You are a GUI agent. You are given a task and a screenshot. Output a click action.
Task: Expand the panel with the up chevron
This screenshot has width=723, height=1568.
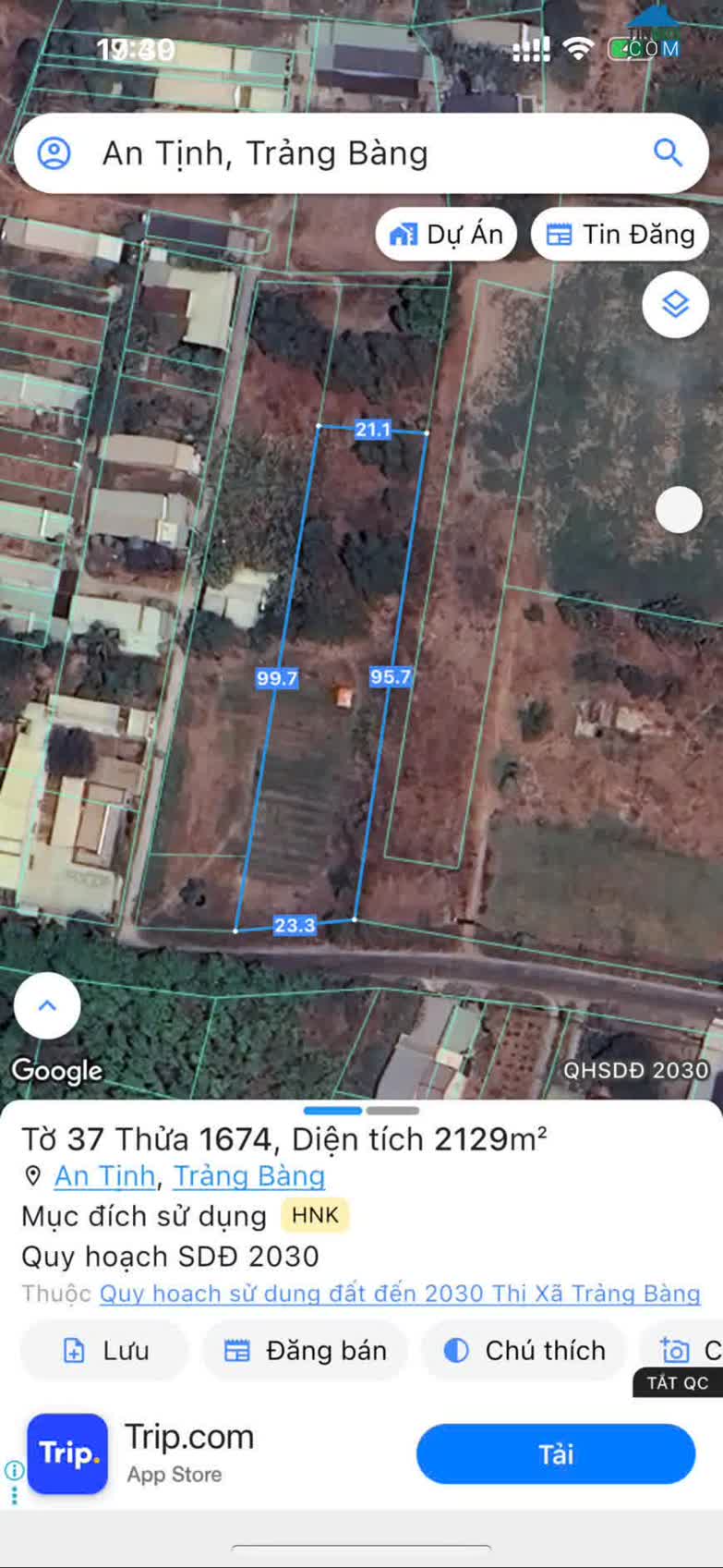click(x=47, y=1006)
